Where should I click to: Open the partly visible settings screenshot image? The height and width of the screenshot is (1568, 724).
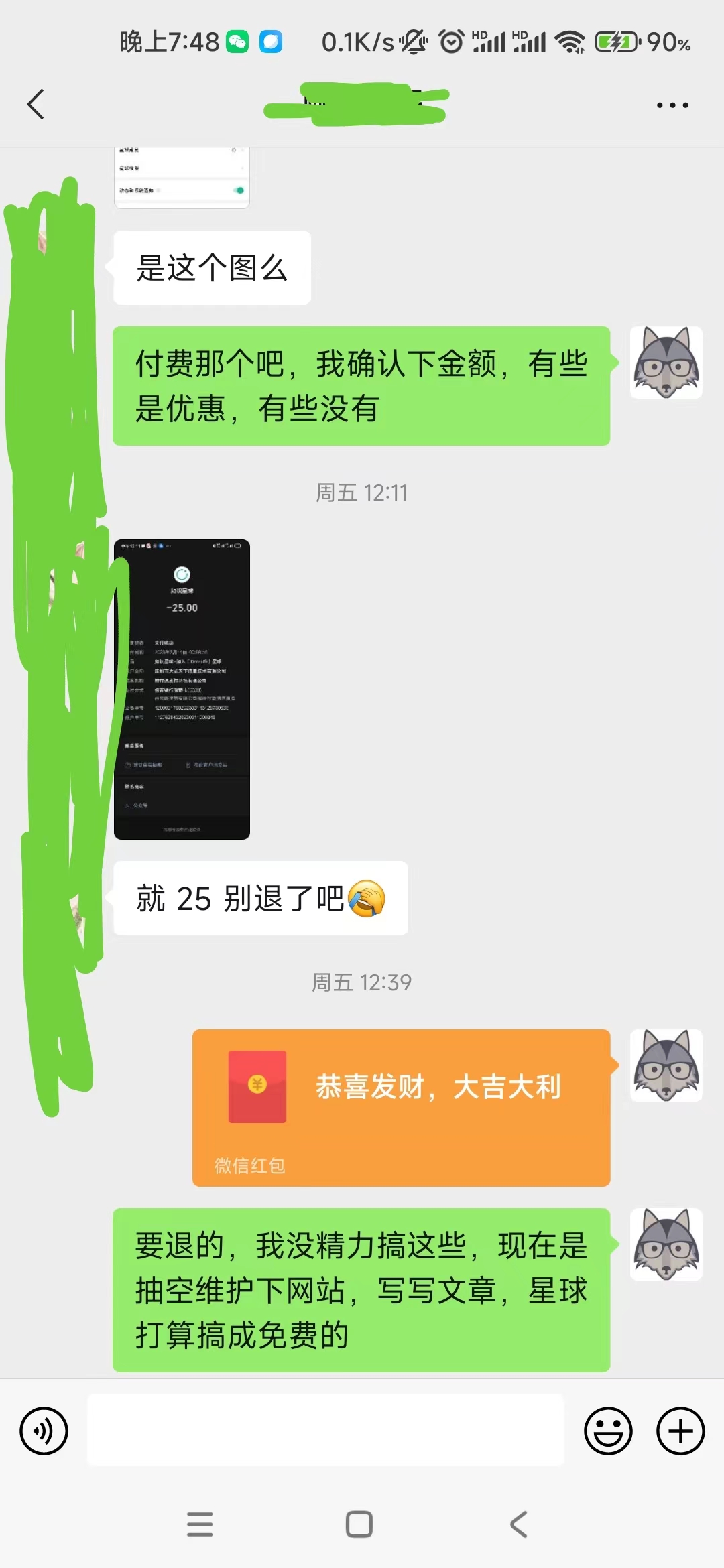tap(182, 178)
